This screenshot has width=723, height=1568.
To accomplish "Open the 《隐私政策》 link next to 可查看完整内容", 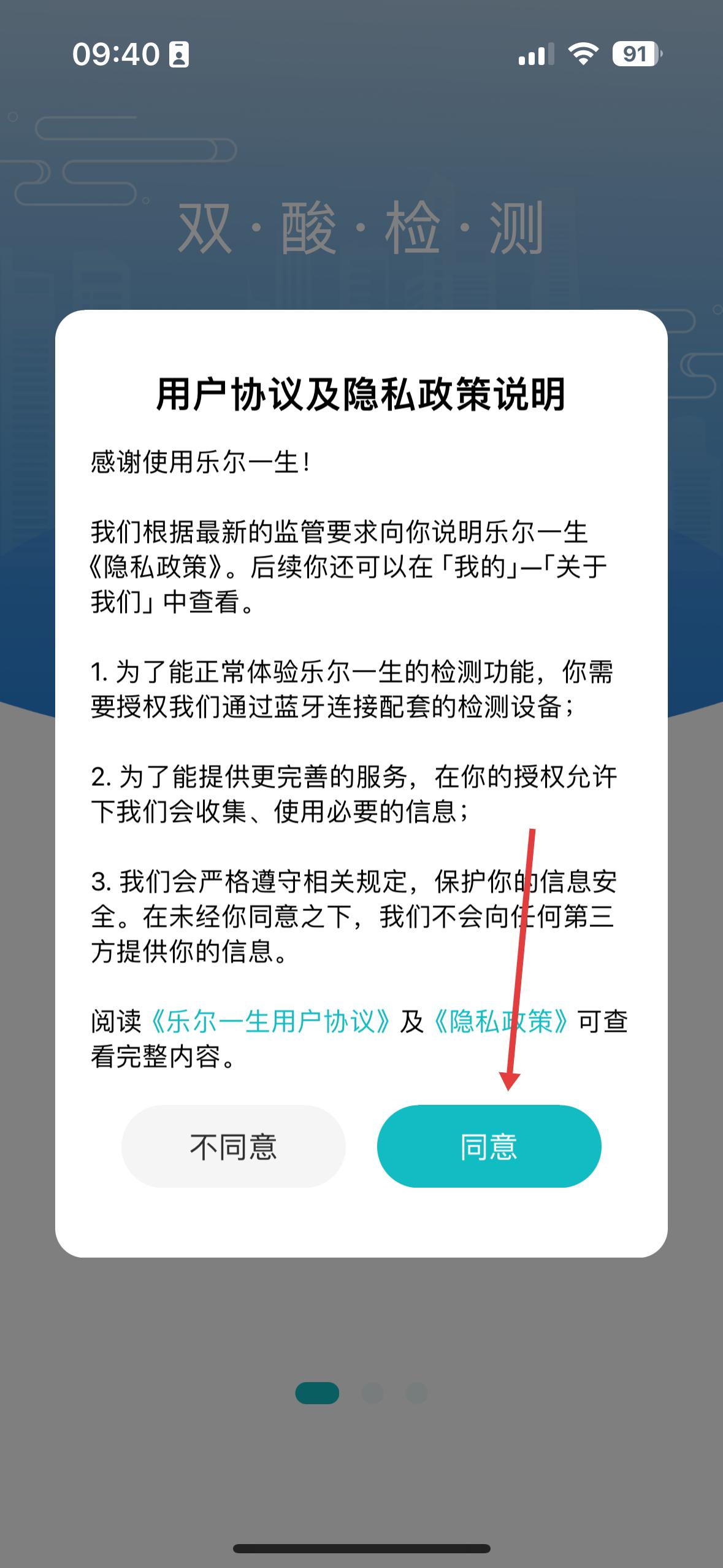I will coord(501,1021).
